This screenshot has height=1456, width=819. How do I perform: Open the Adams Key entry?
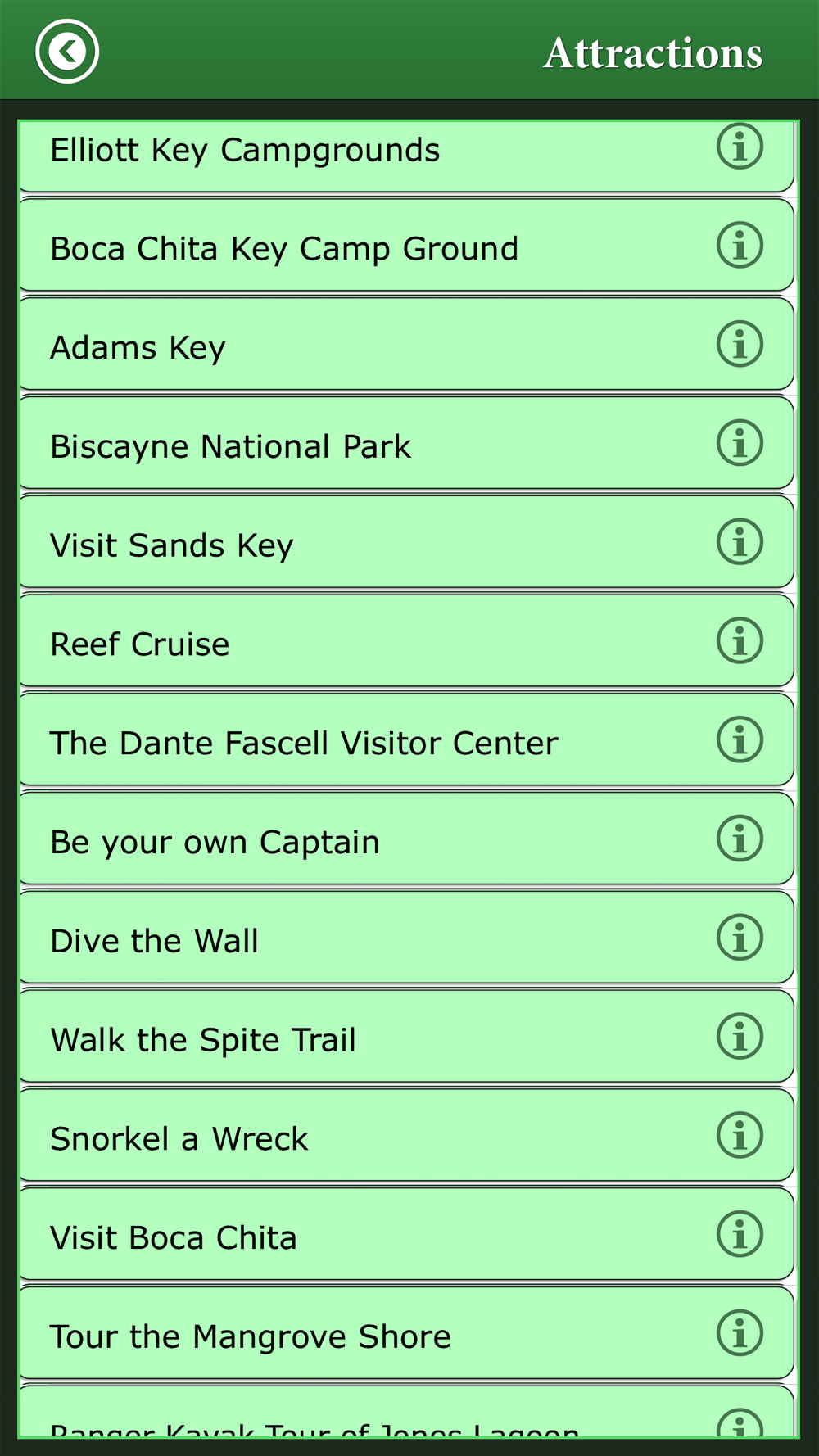tap(406, 345)
